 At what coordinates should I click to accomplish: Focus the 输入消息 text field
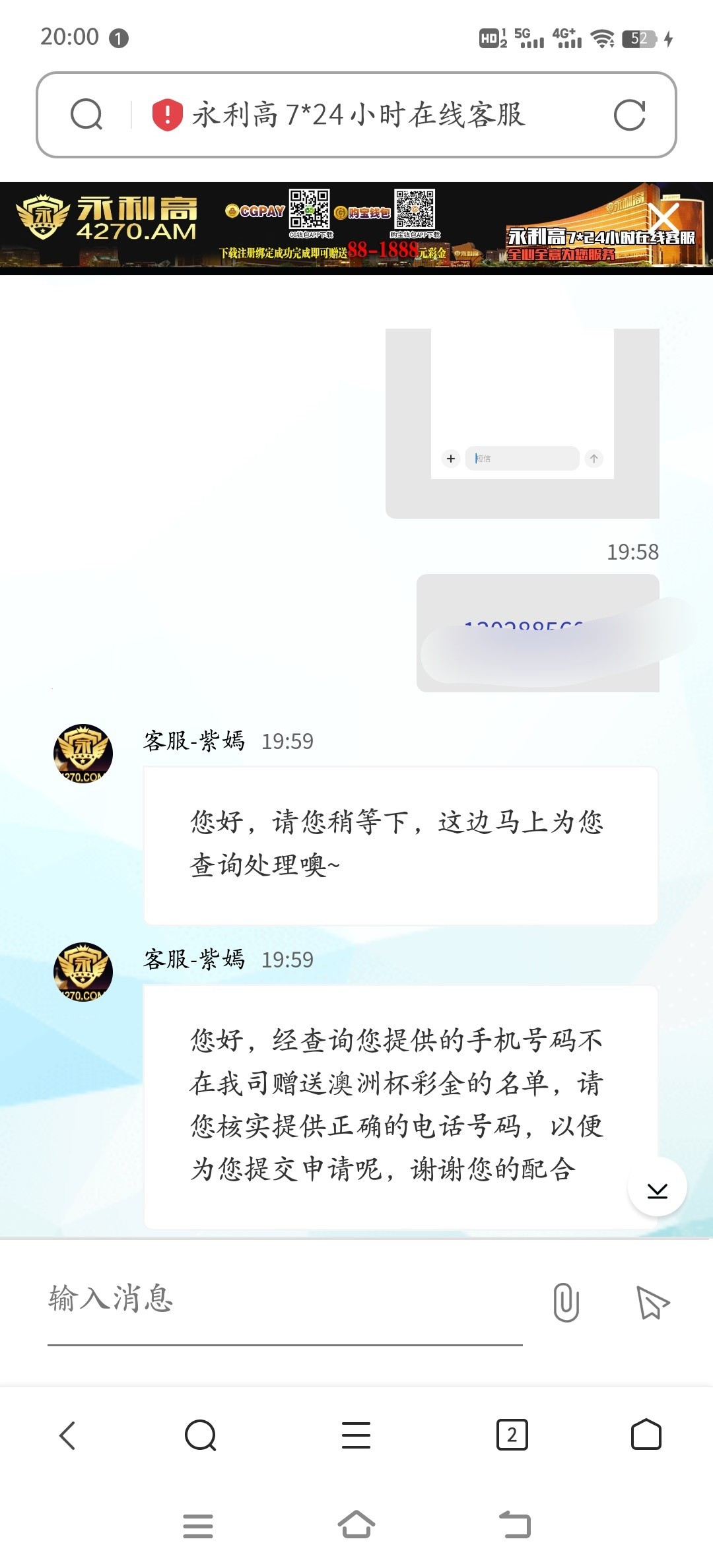(284, 1299)
